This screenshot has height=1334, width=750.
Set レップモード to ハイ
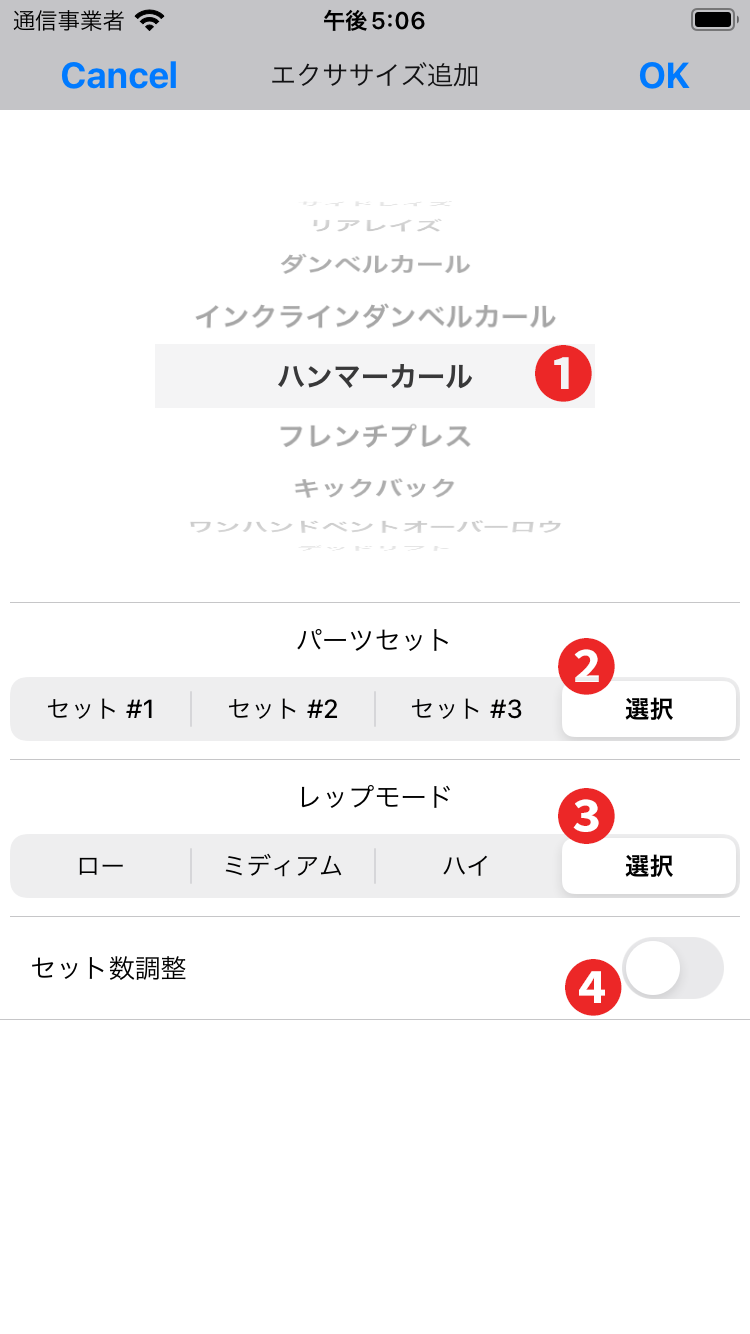coord(466,866)
